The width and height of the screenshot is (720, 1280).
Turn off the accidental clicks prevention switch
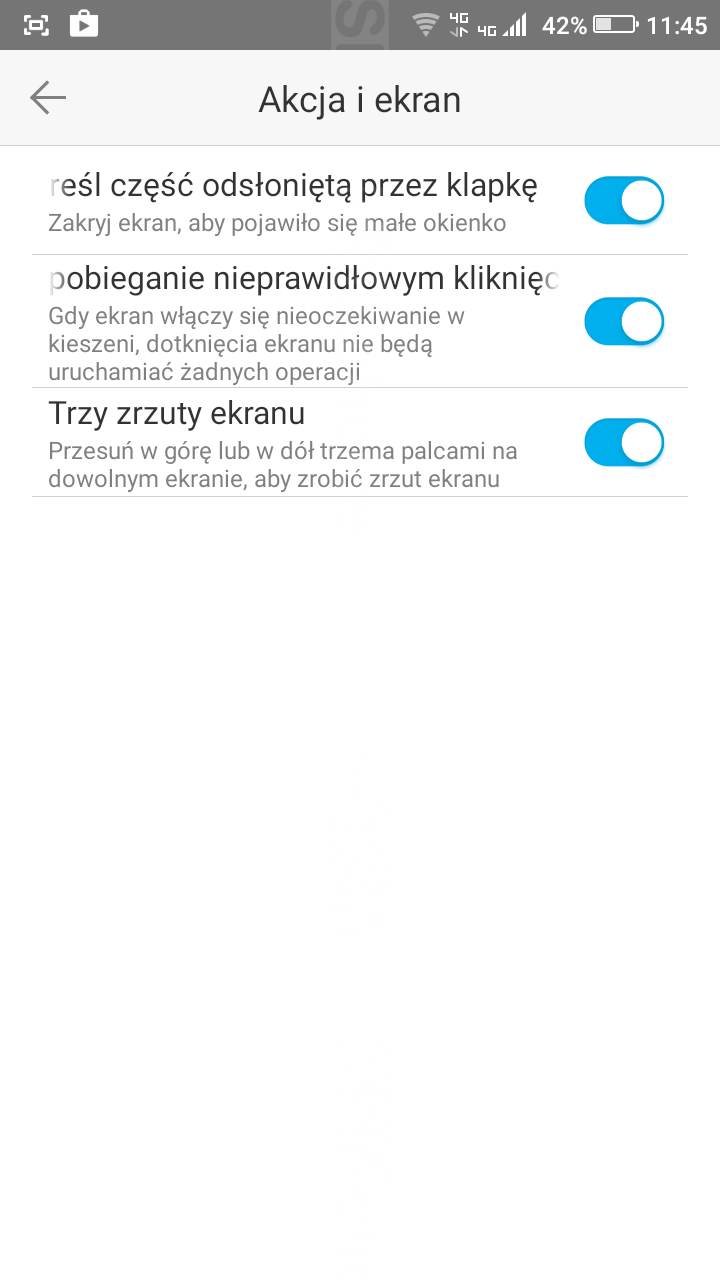coord(624,321)
